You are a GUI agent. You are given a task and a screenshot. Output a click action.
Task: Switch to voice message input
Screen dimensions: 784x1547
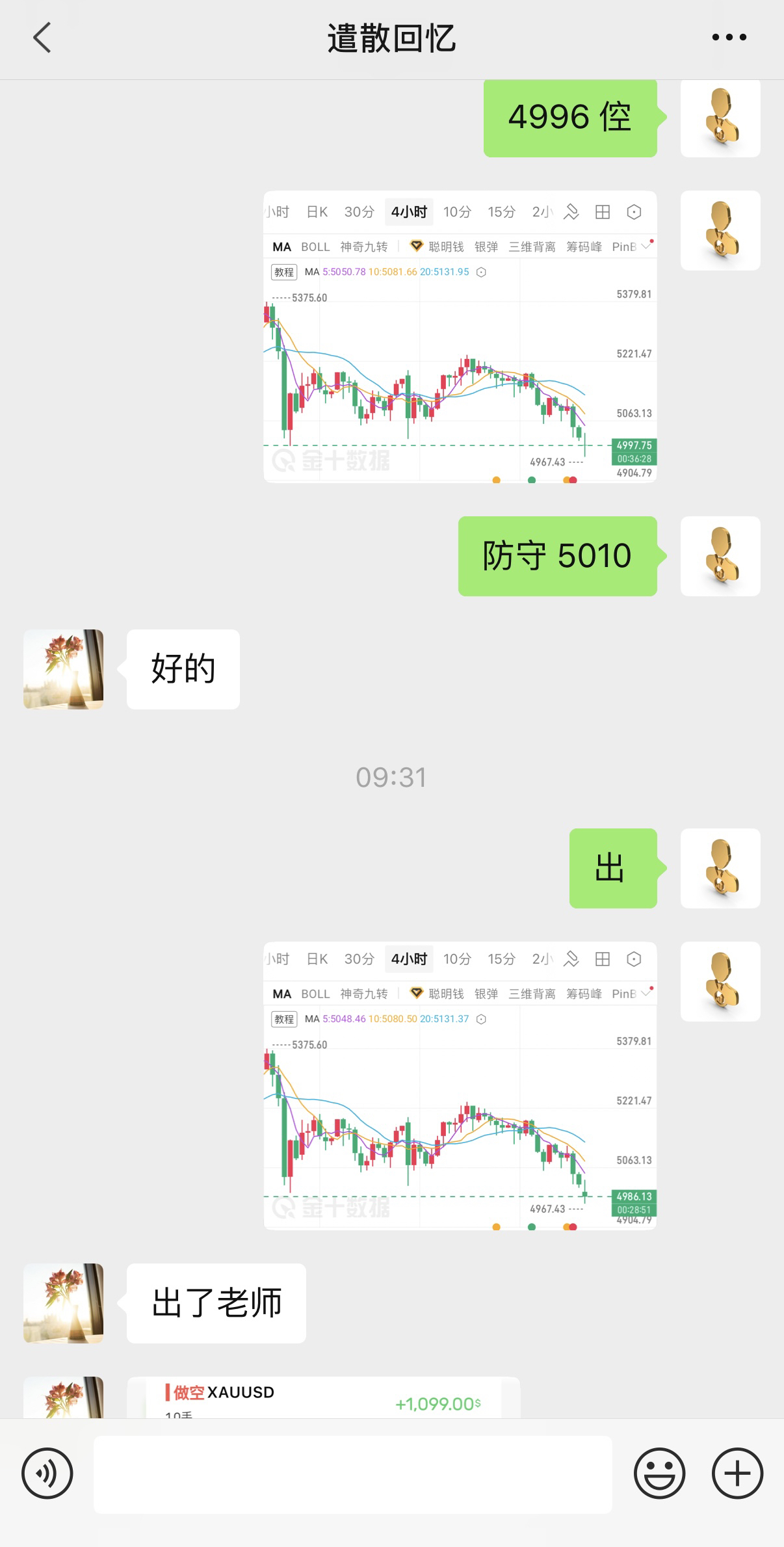click(x=47, y=1474)
